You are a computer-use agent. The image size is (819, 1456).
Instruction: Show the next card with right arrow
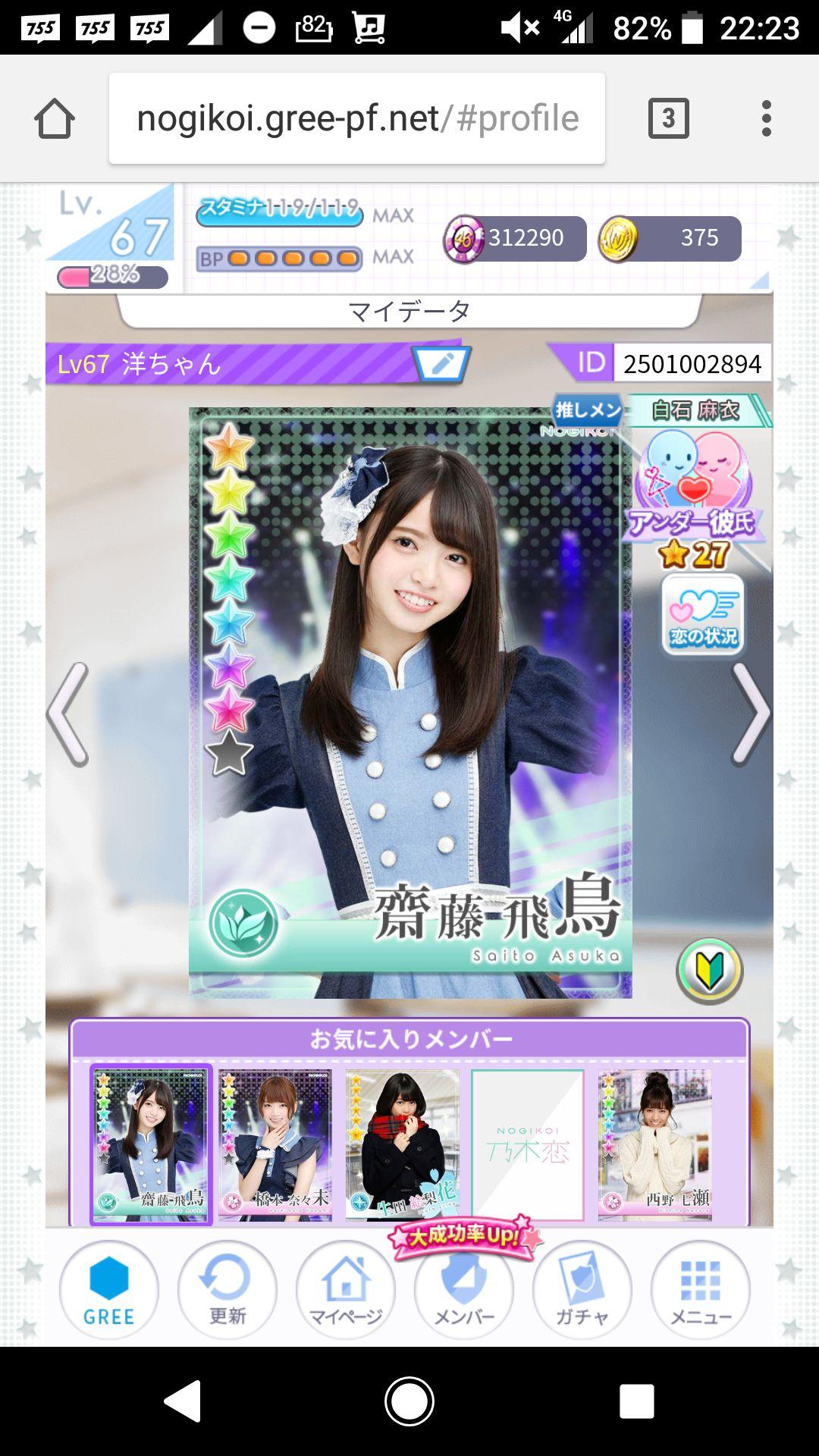[x=750, y=714]
